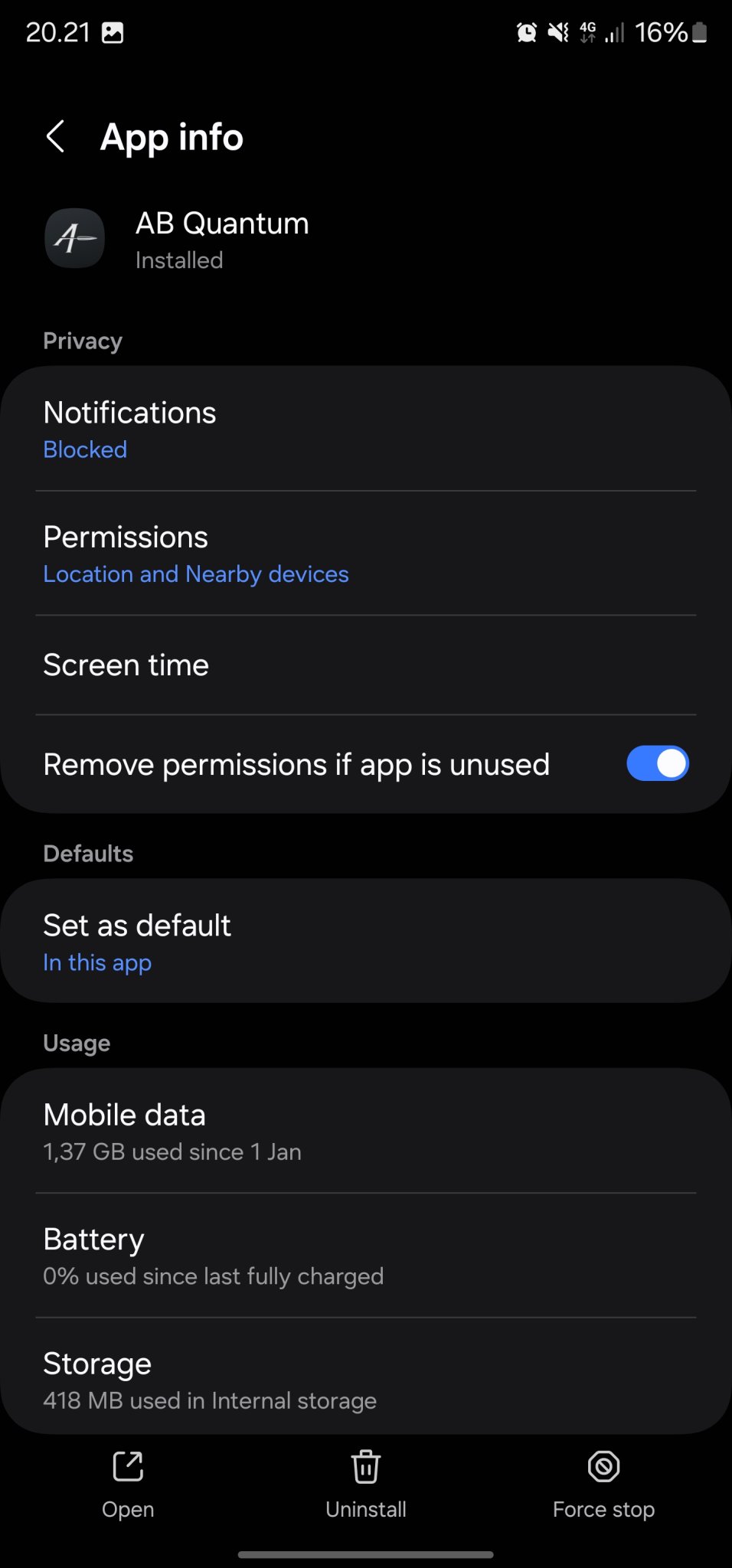Image resolution: width=732 pixels, height=1568 pixels.
Task: Open Screen time
Action: click(x=366, y=665)
